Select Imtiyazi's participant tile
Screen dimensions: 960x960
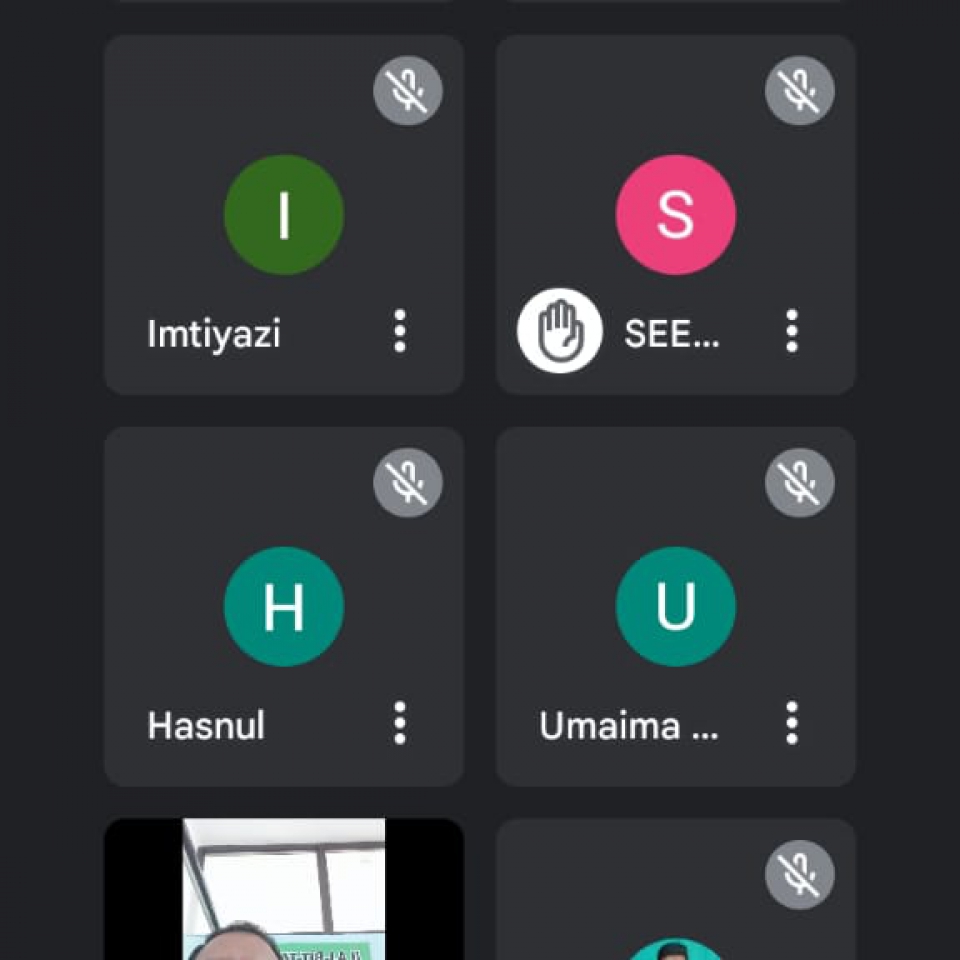pos(284,214)
